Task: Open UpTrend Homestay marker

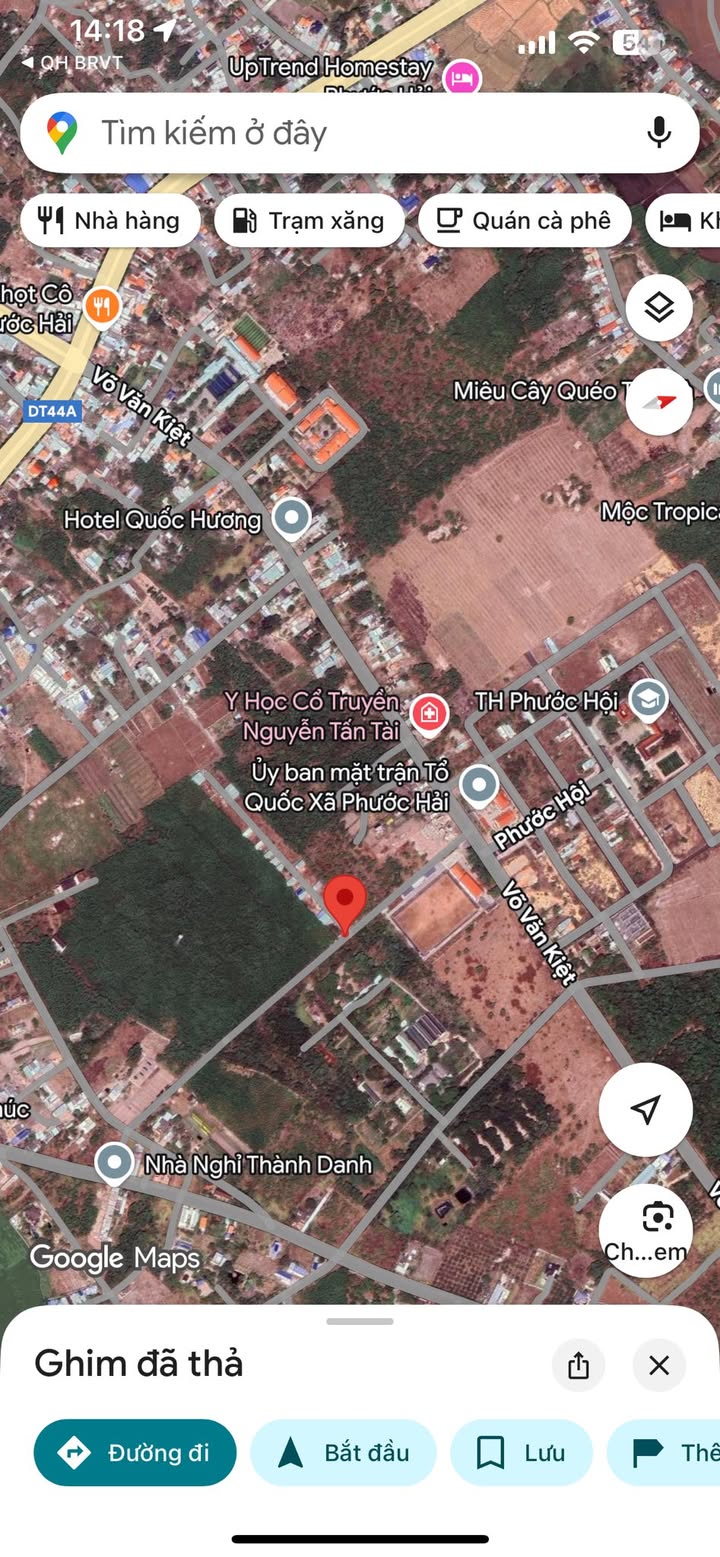Action: (462, 76)
